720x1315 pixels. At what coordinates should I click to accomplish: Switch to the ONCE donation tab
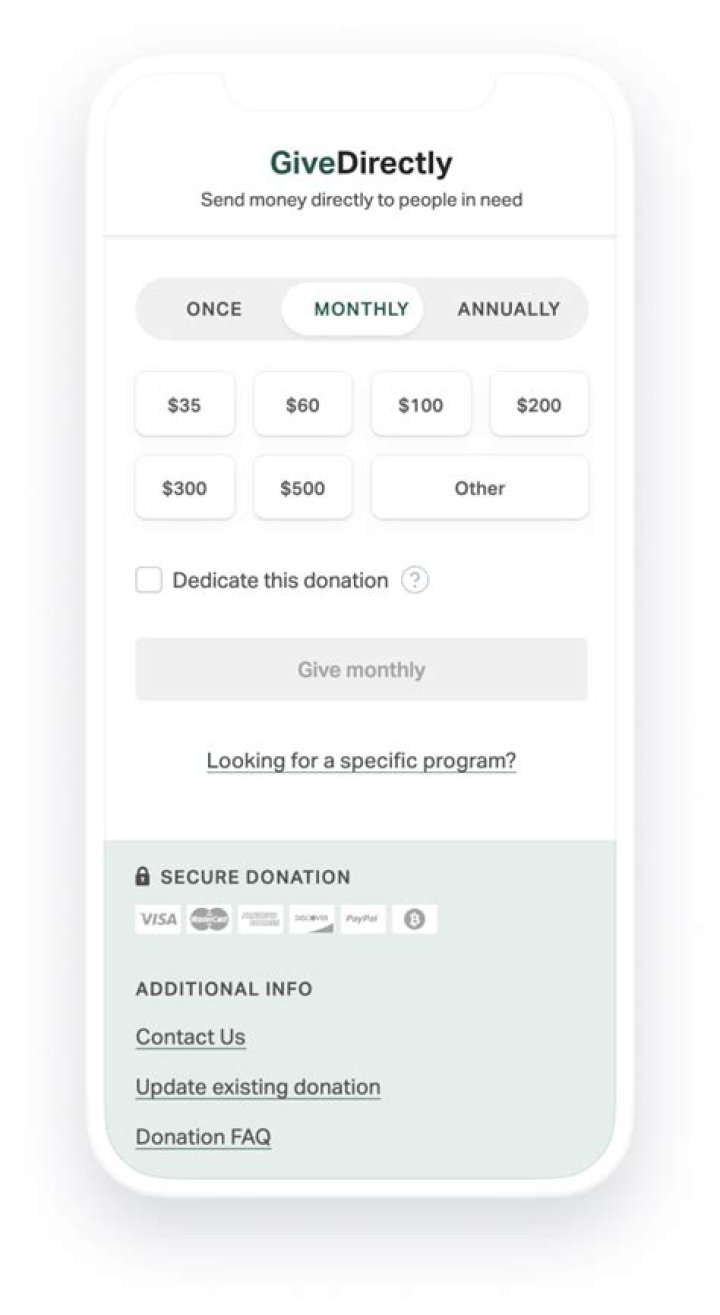pos(214,309)
